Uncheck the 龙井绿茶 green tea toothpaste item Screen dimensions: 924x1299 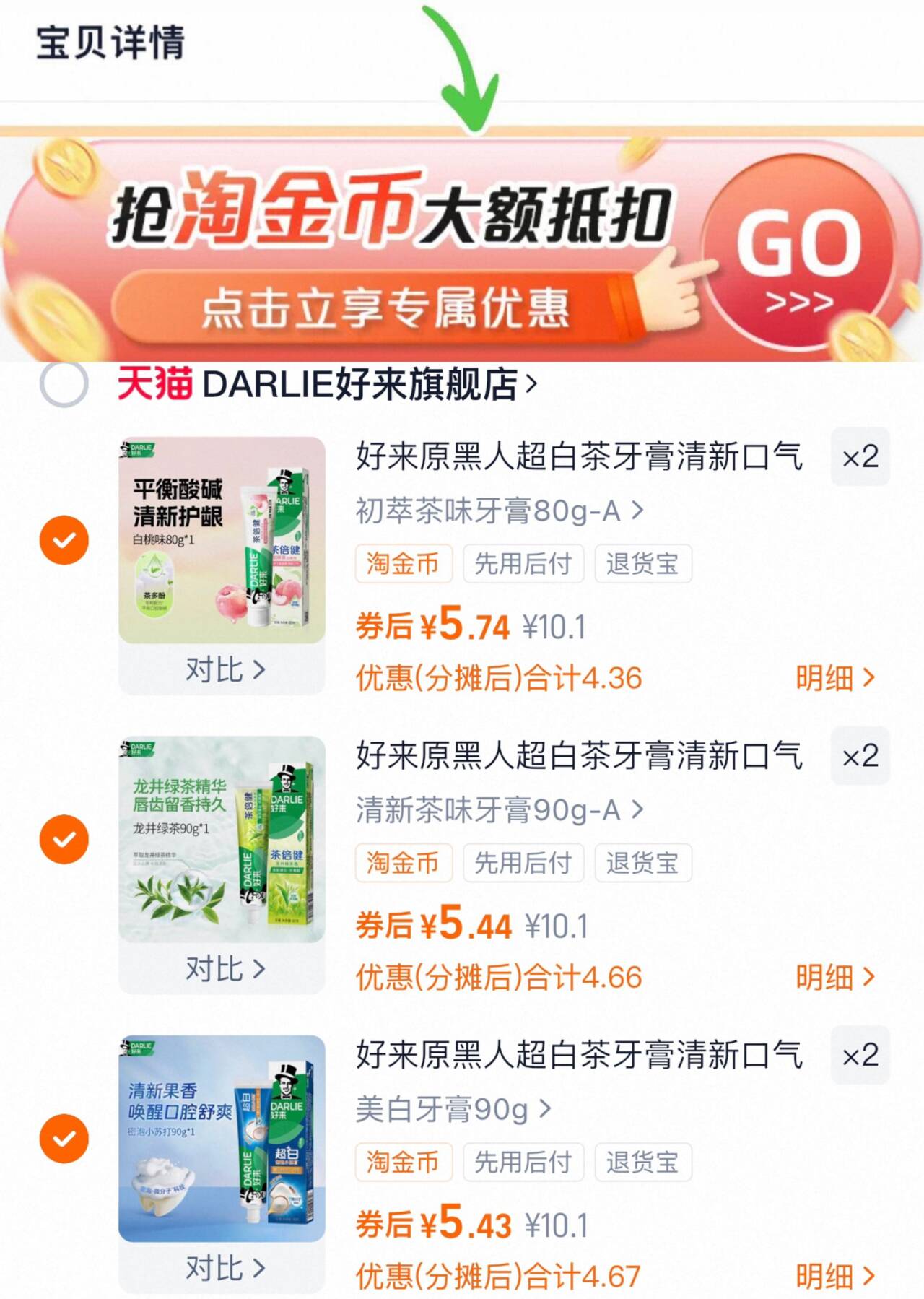tap(65, 839)
